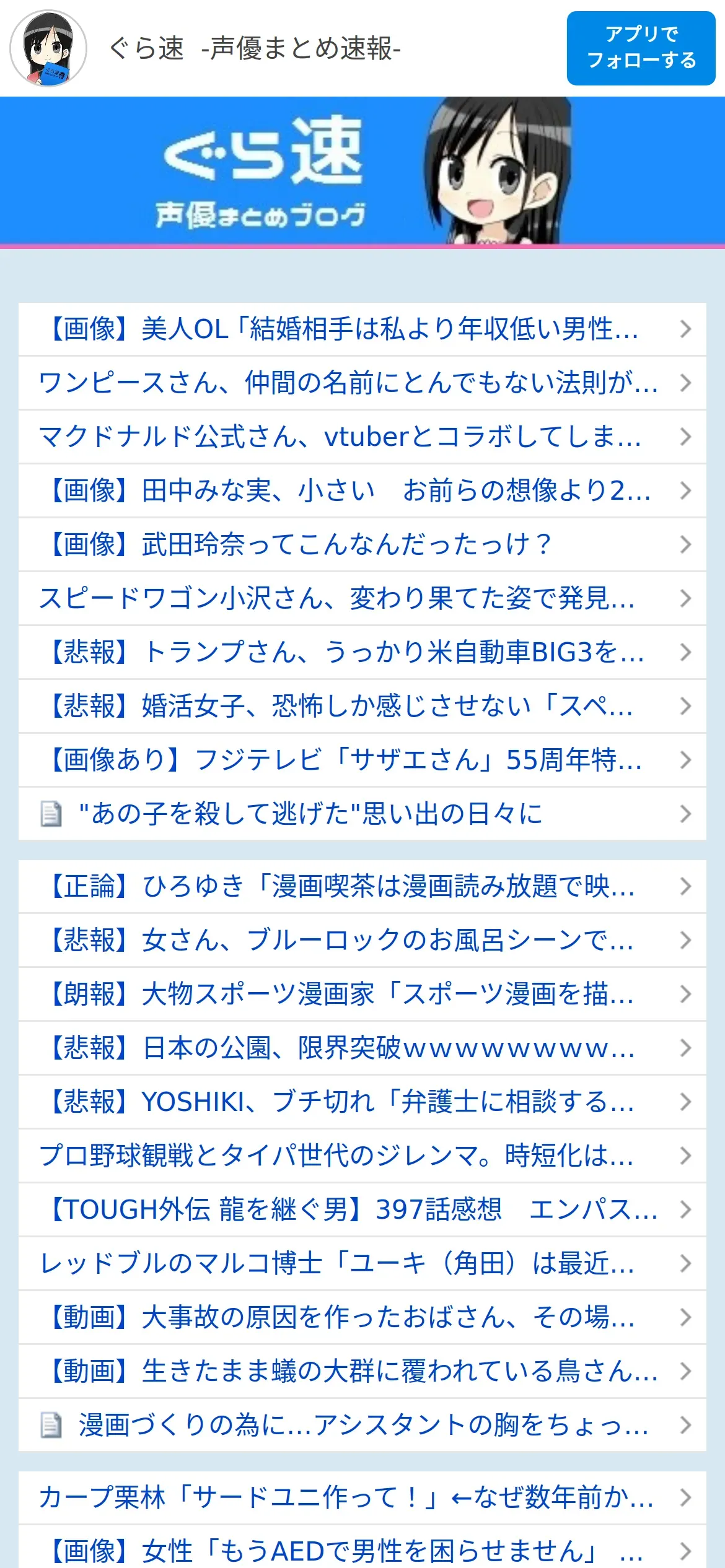Open the カープ栗林 サードユニ article
Screen dimensions: 725x1568
(362, 1497)
